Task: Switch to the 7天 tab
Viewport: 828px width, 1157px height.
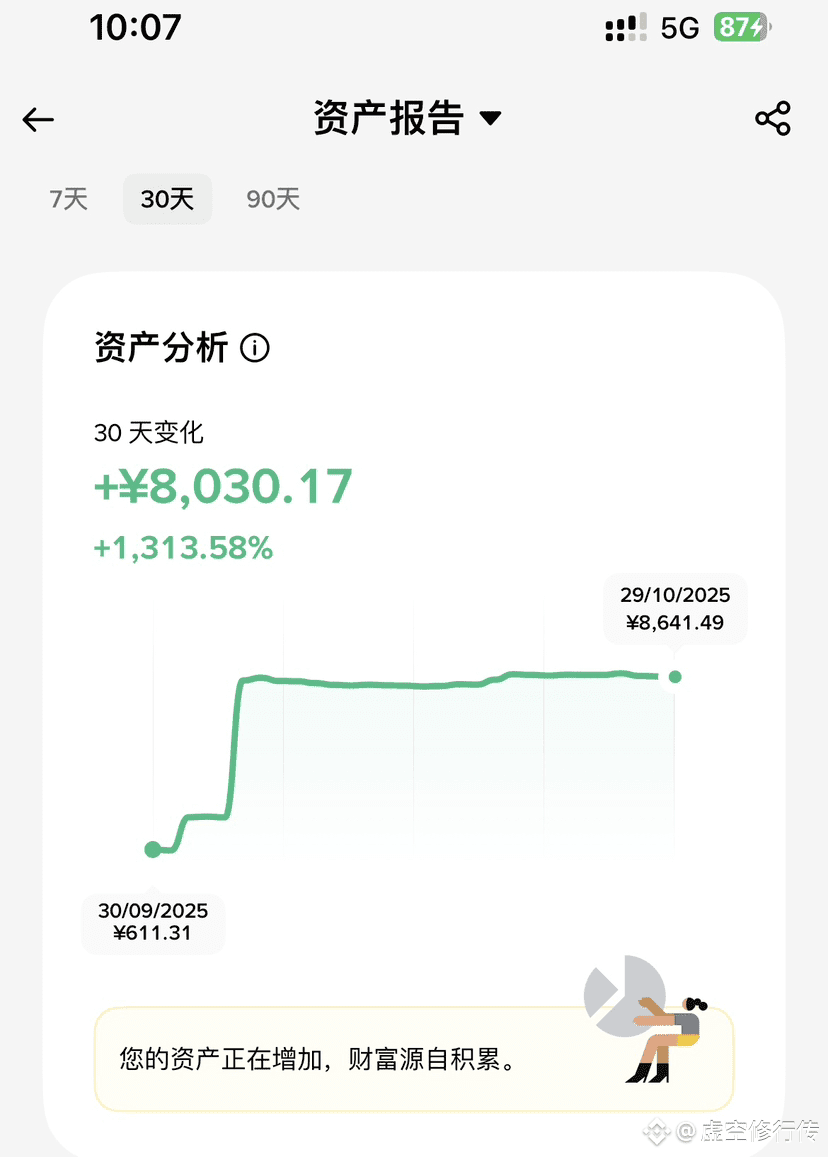Action: click(x=69, y=199)
